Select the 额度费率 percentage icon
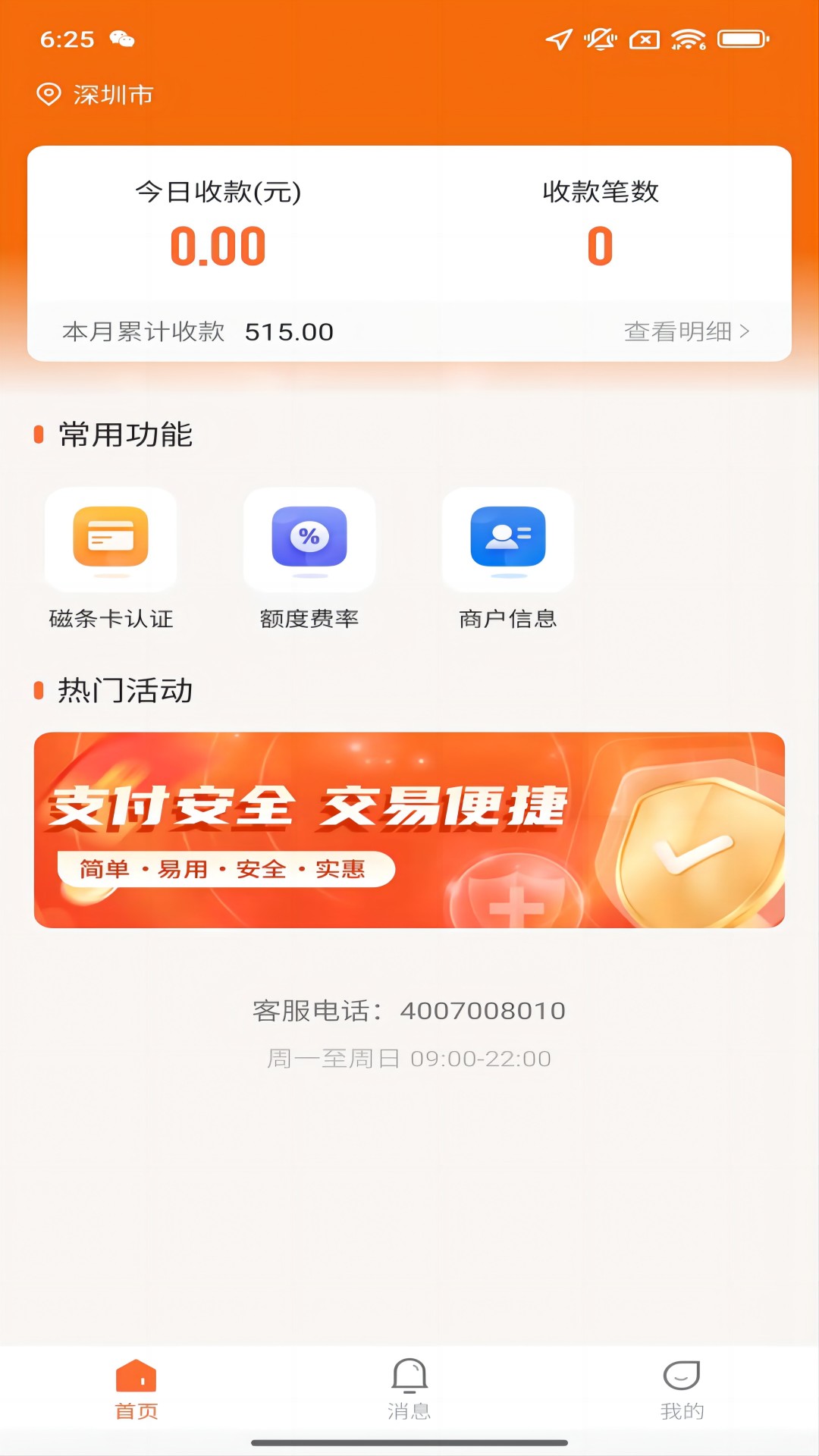 coord(308,539)
